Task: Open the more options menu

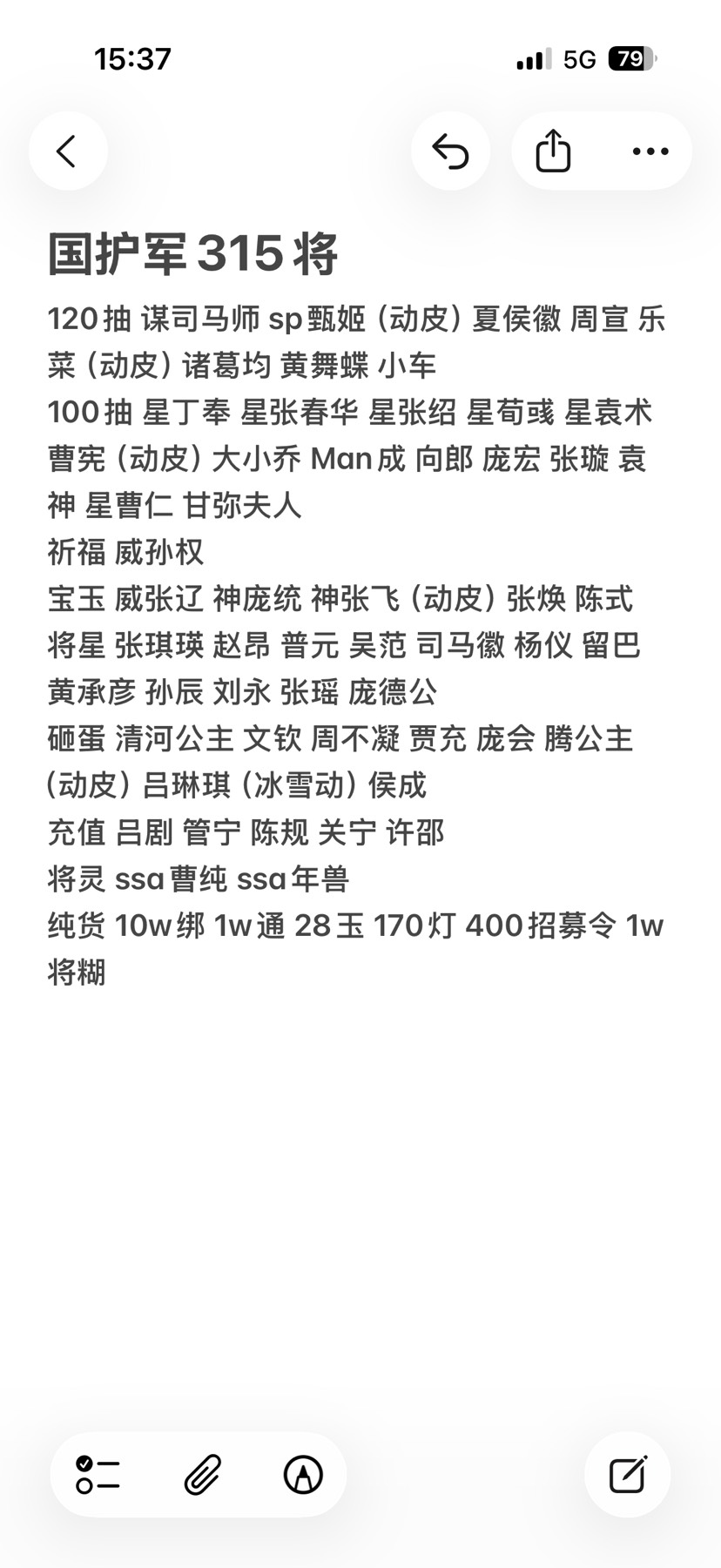Action: (x=650, y=151)
